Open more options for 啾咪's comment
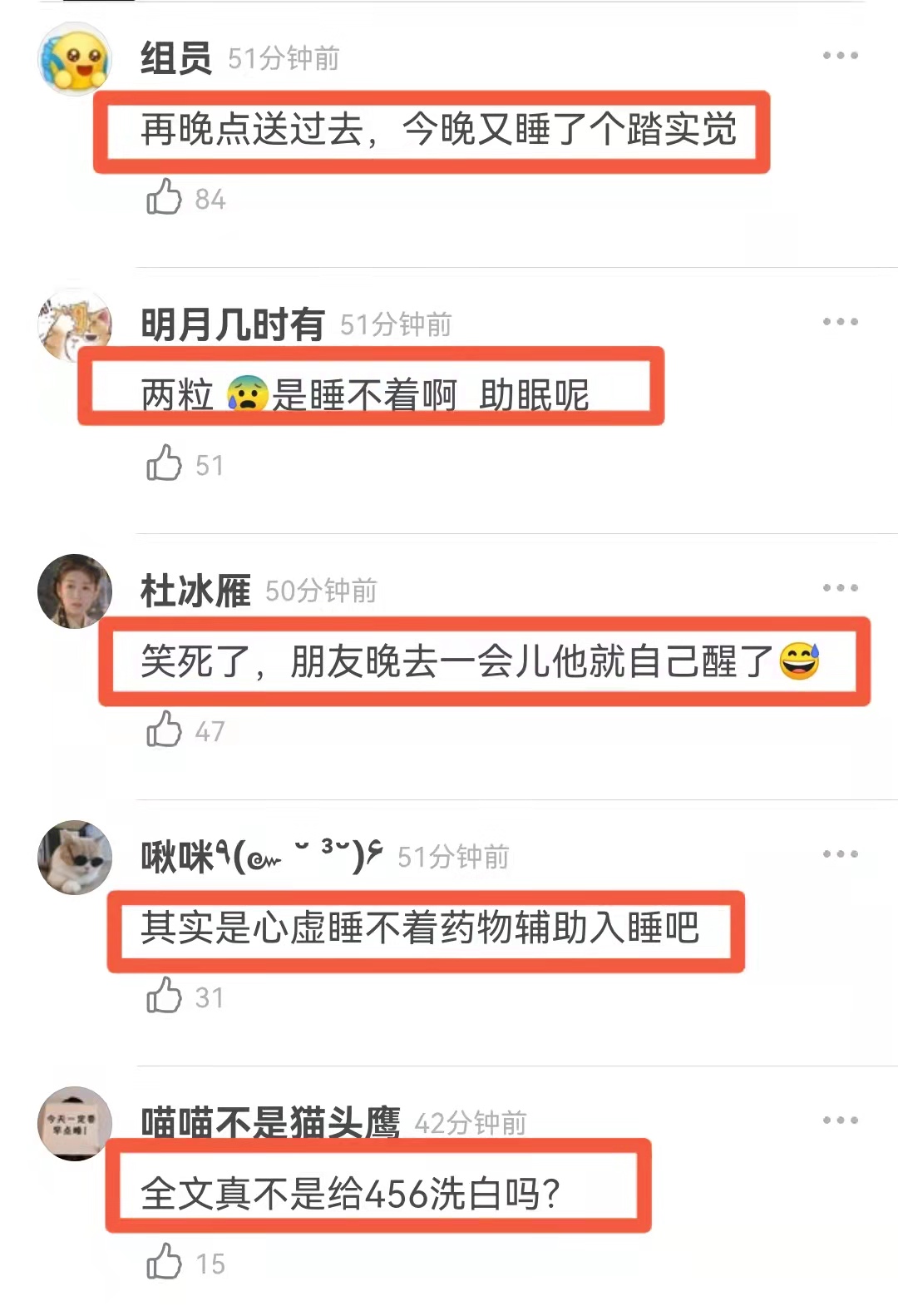898x1316 pixels. pyautogui.click(x=840, y=854)
